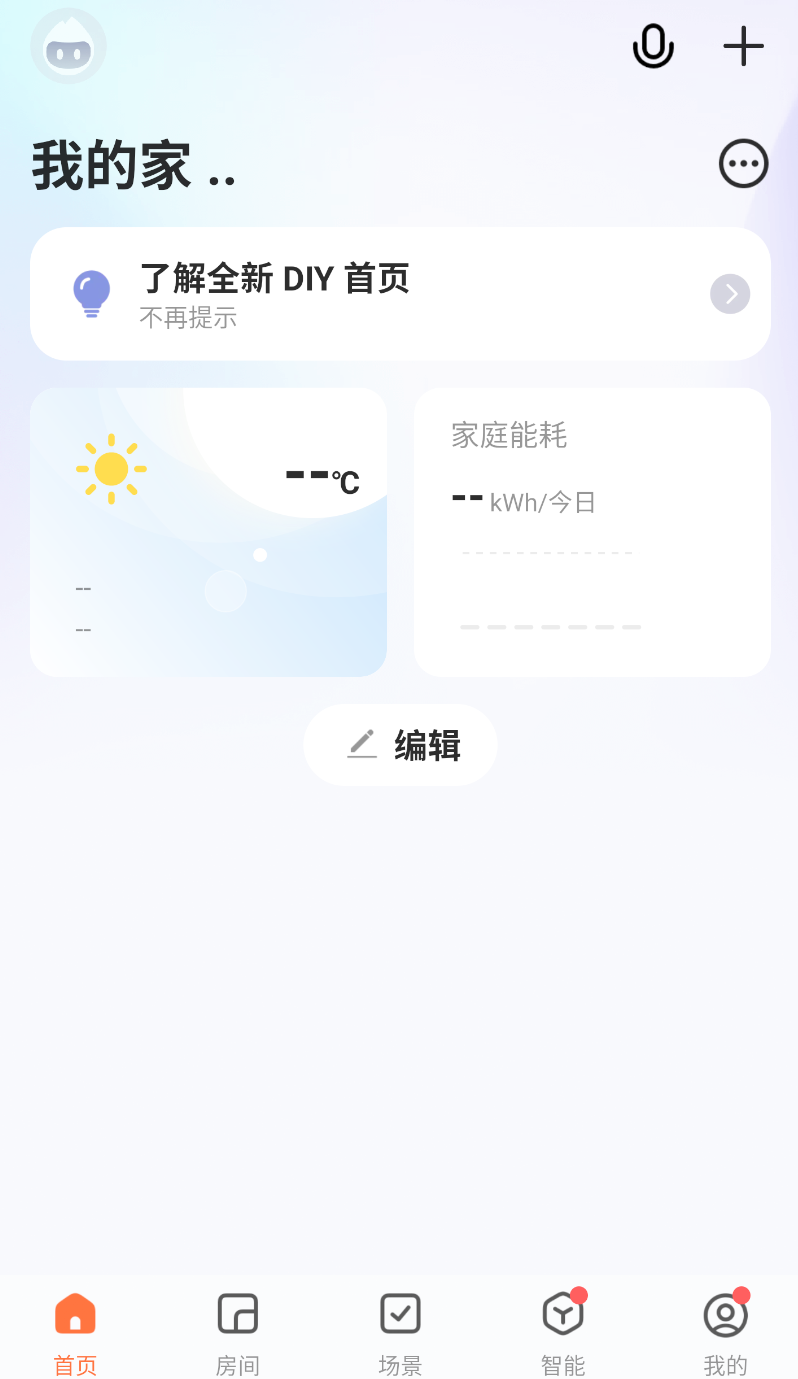Screen dimensions: 798x1379
Task: Click the lightbulb icon in the DIY banner
Action: click(x=91, y=292)
